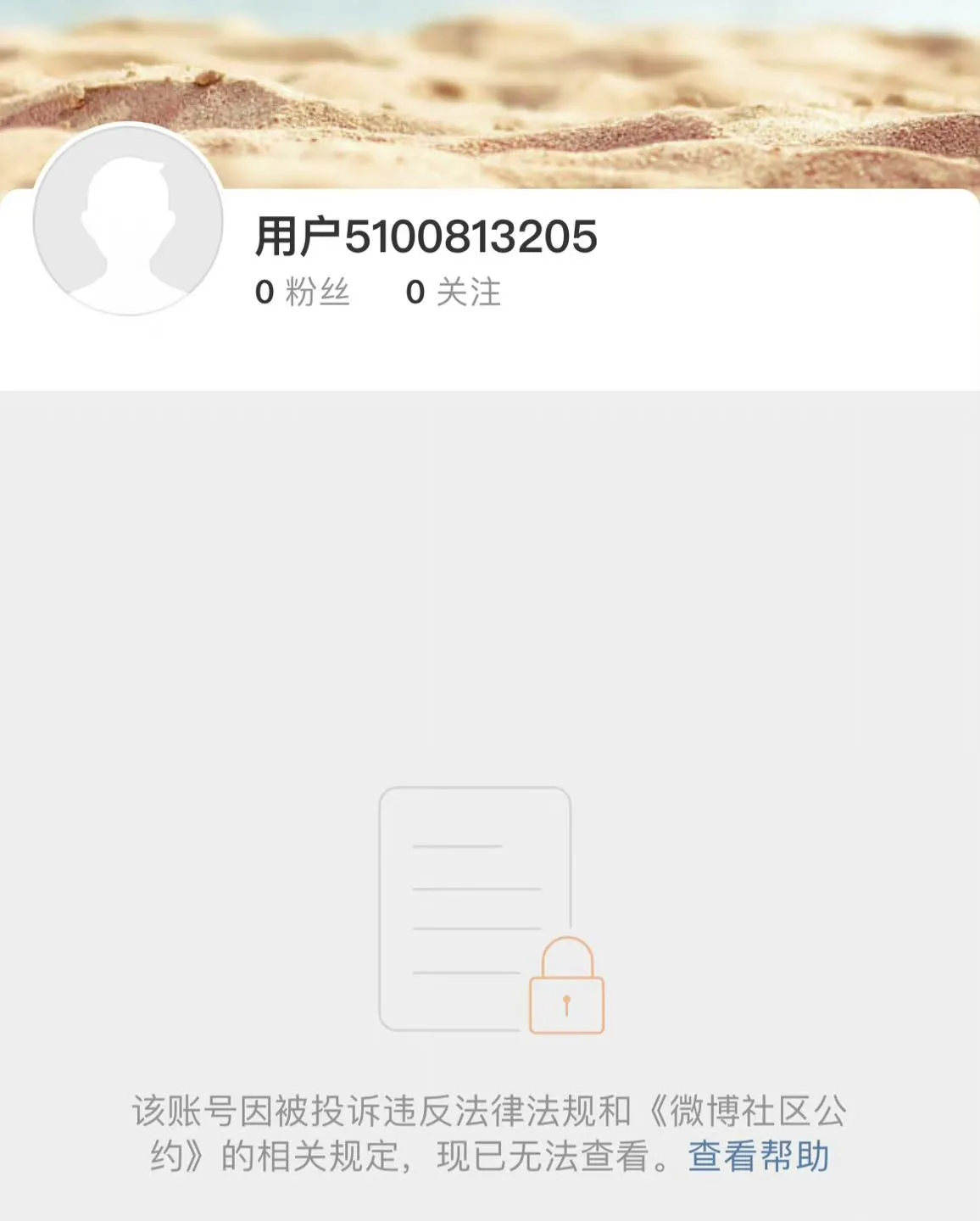The image size is (980, 1221).
Task: View the 粉丝 fans count
Action: pos(318,293)
